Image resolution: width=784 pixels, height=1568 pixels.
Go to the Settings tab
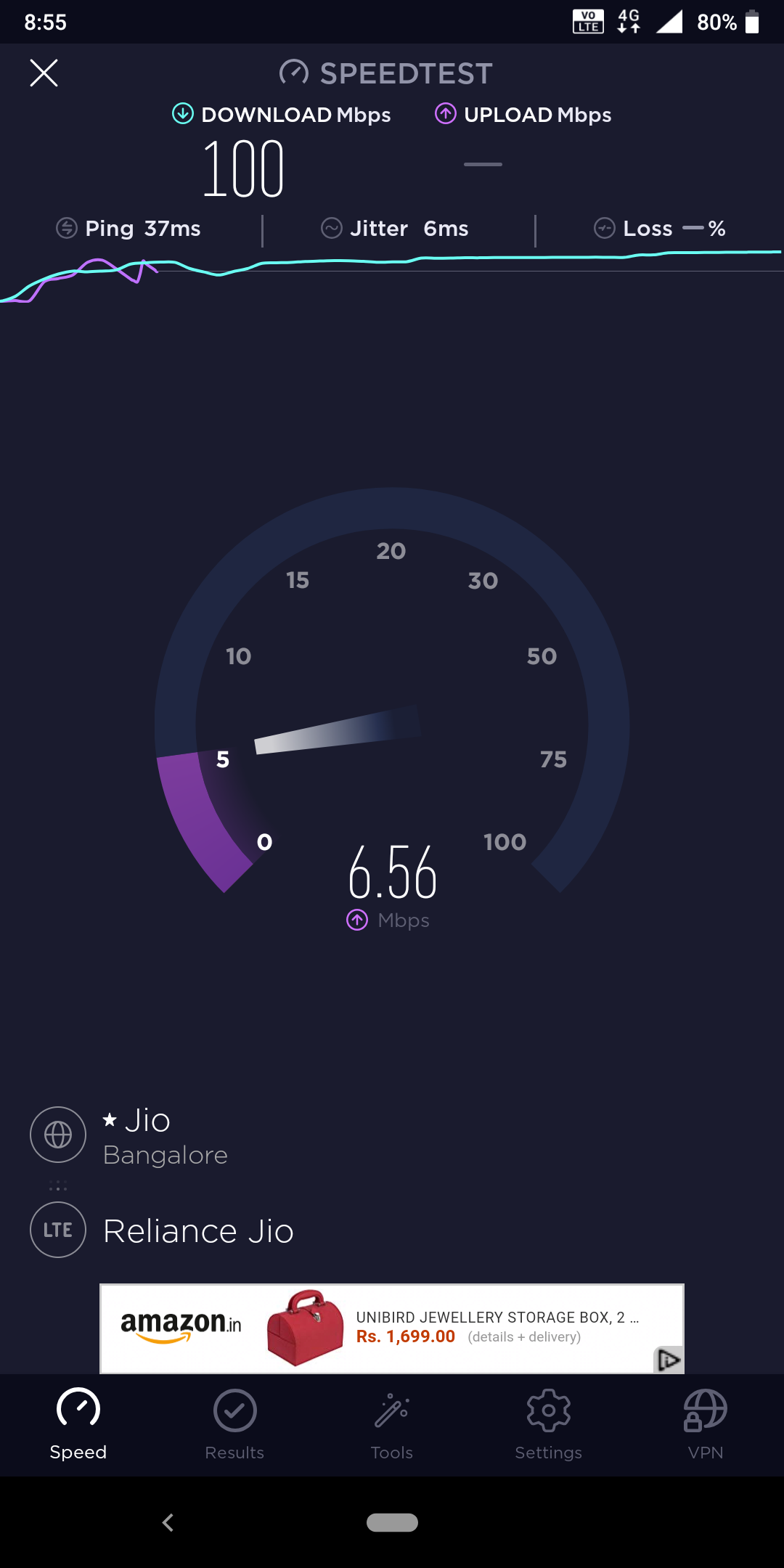click(548, 1424)
